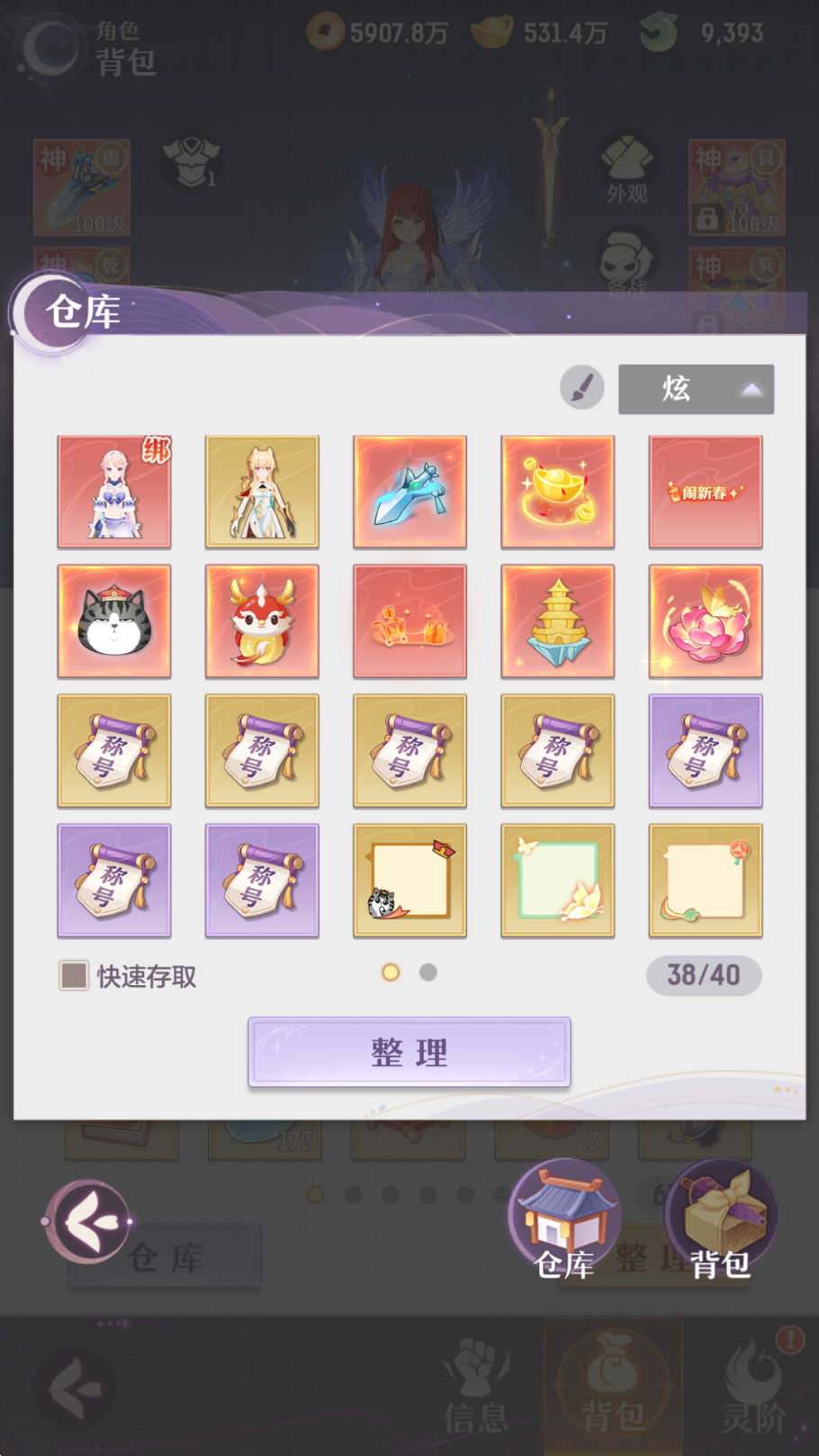The image size is (819, 1456).
Task: Select the cat-decorated chat frame item
Action: pyautogui.click(x=409, y=881)
